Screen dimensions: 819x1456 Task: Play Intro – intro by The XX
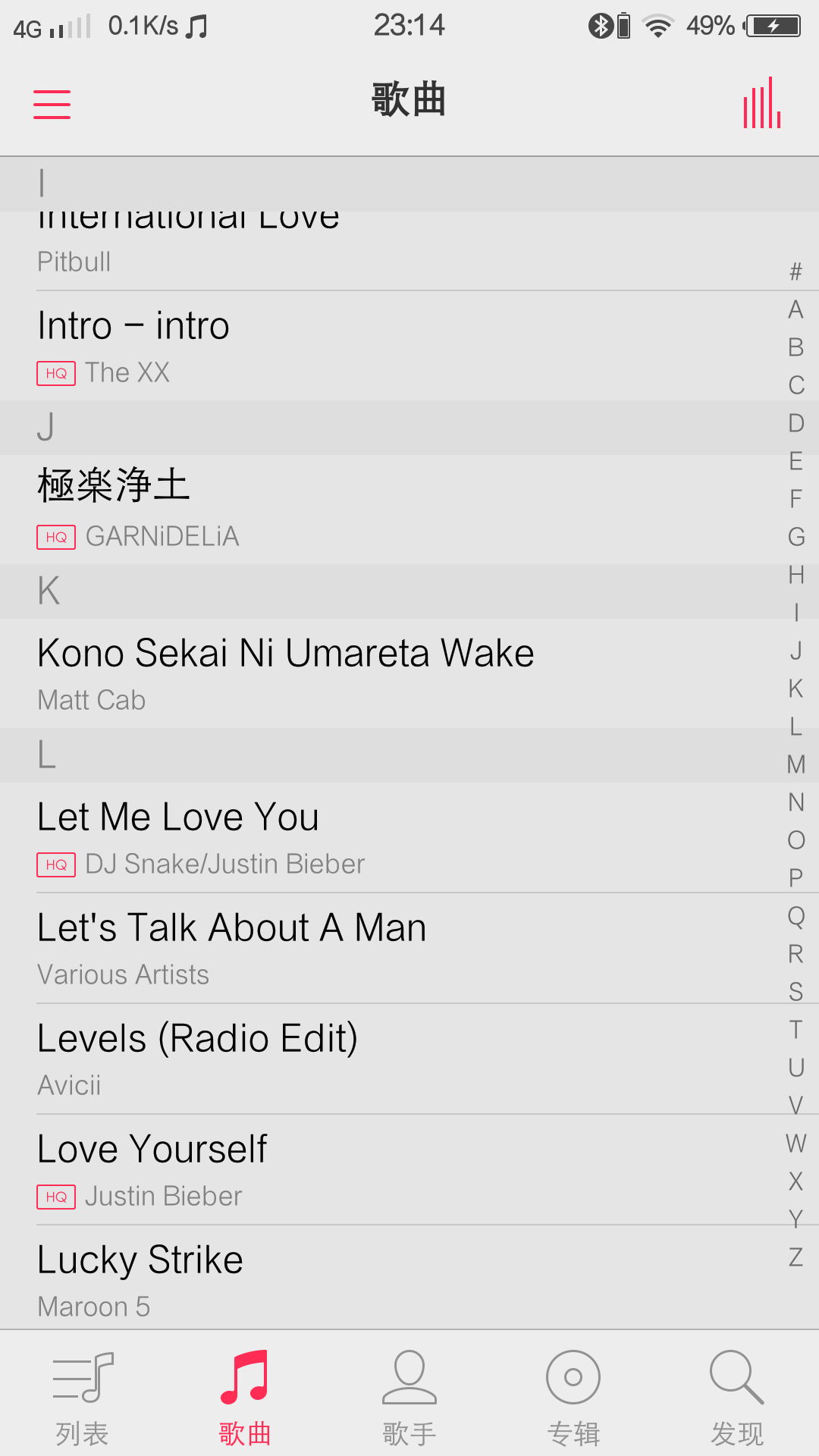click(379, 347)
